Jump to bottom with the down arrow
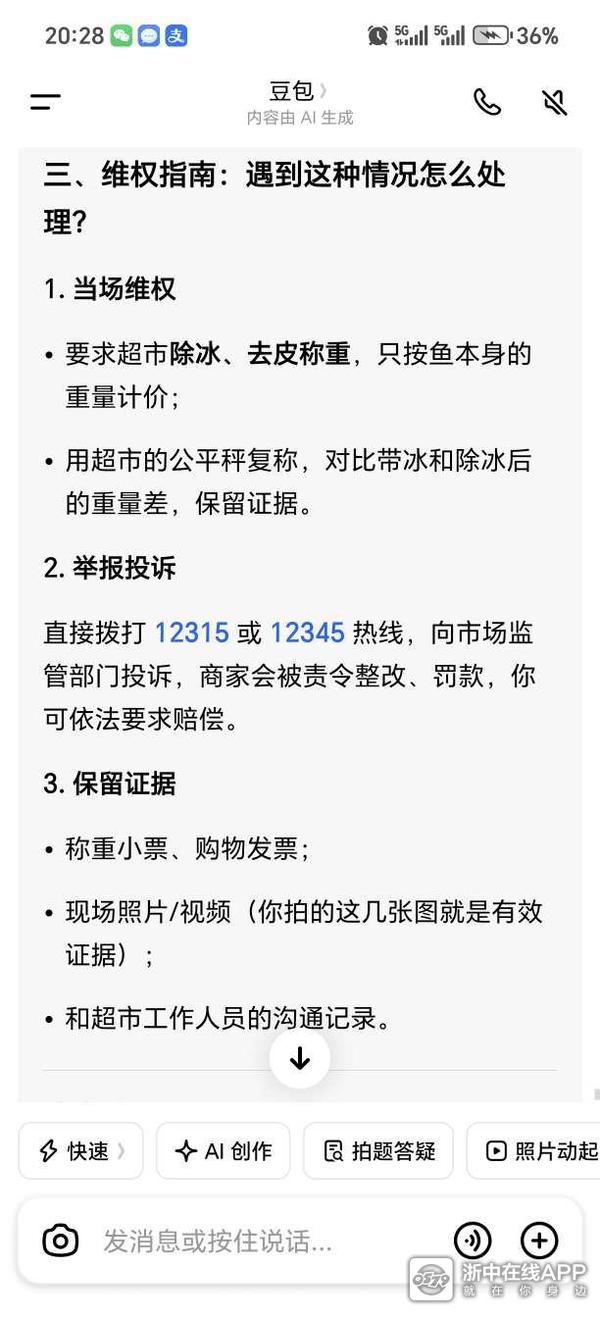Viewport: 600px width, 1318px height. coord(300,1059)
